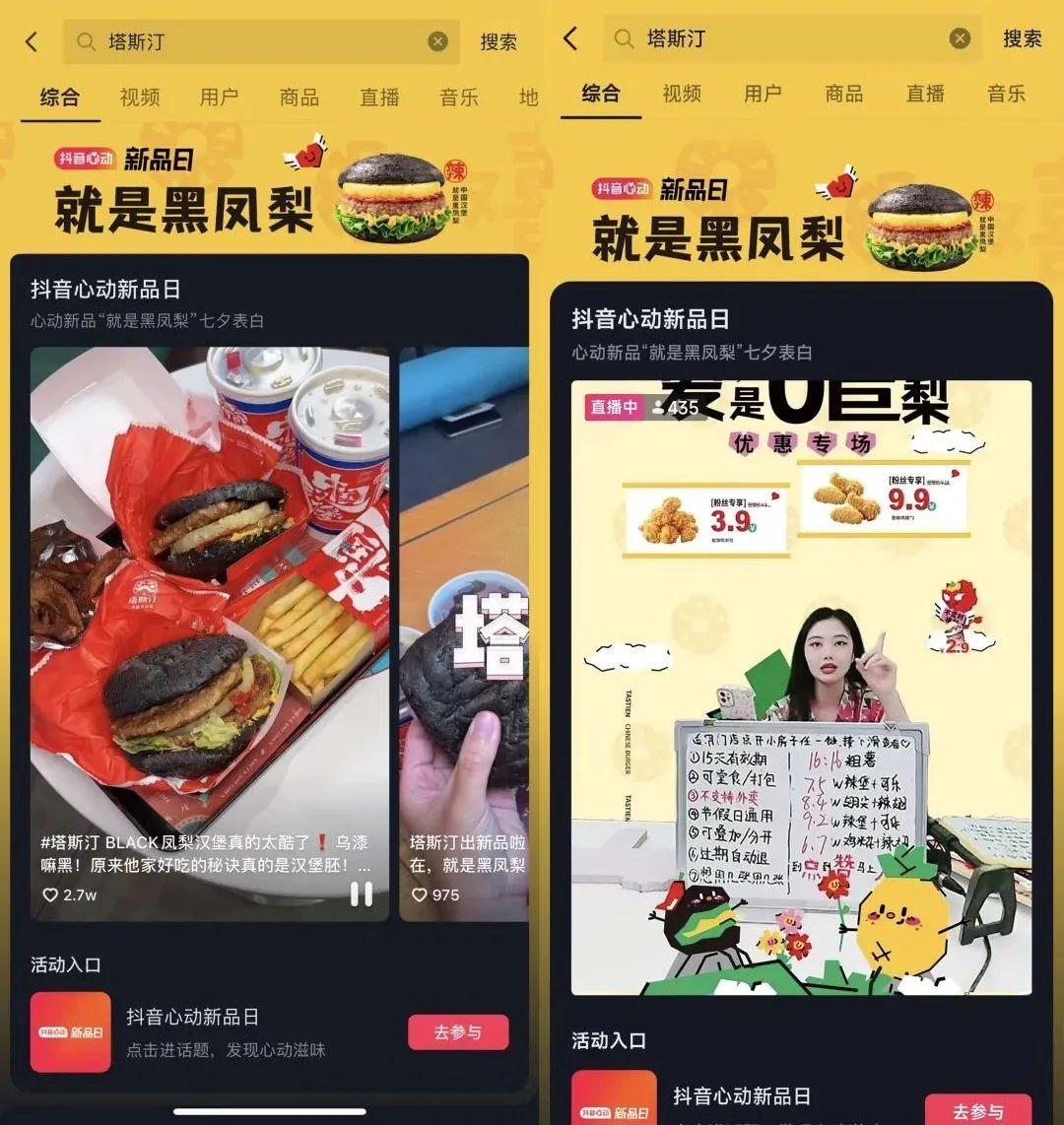Image resolution: width=1064 pixels, height=1125 pixels.
Task: Open the 抖音心动新品日 row with 点击进话题 subtitle
Action: 227,1031
